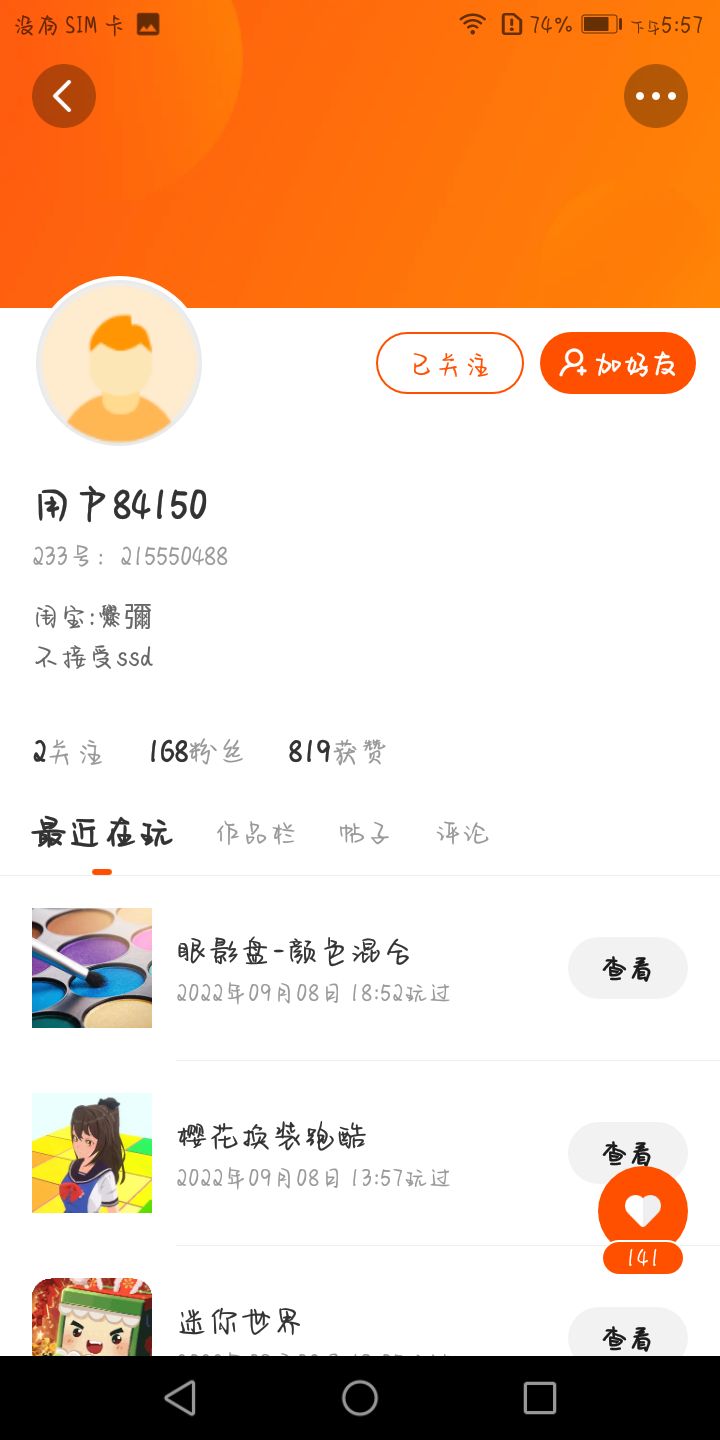Tap 查看 for 迷你世界
This screenshot has height=1440, width=720.
(627, 1334)
